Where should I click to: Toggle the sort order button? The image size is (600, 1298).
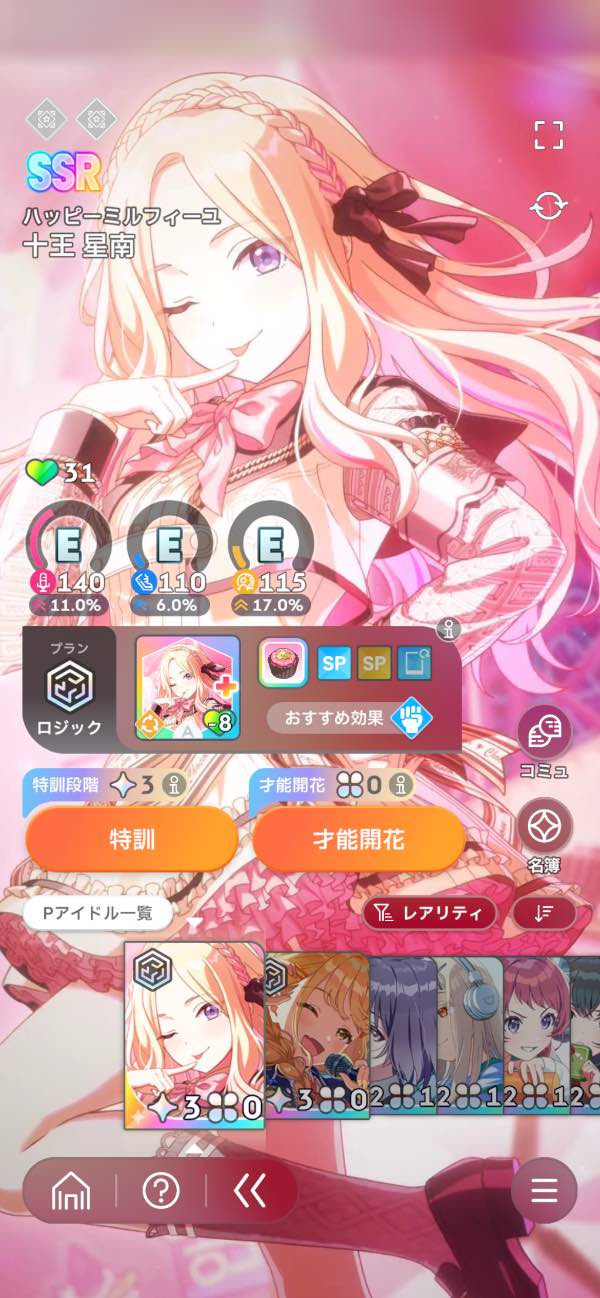(x=544, y=912)
